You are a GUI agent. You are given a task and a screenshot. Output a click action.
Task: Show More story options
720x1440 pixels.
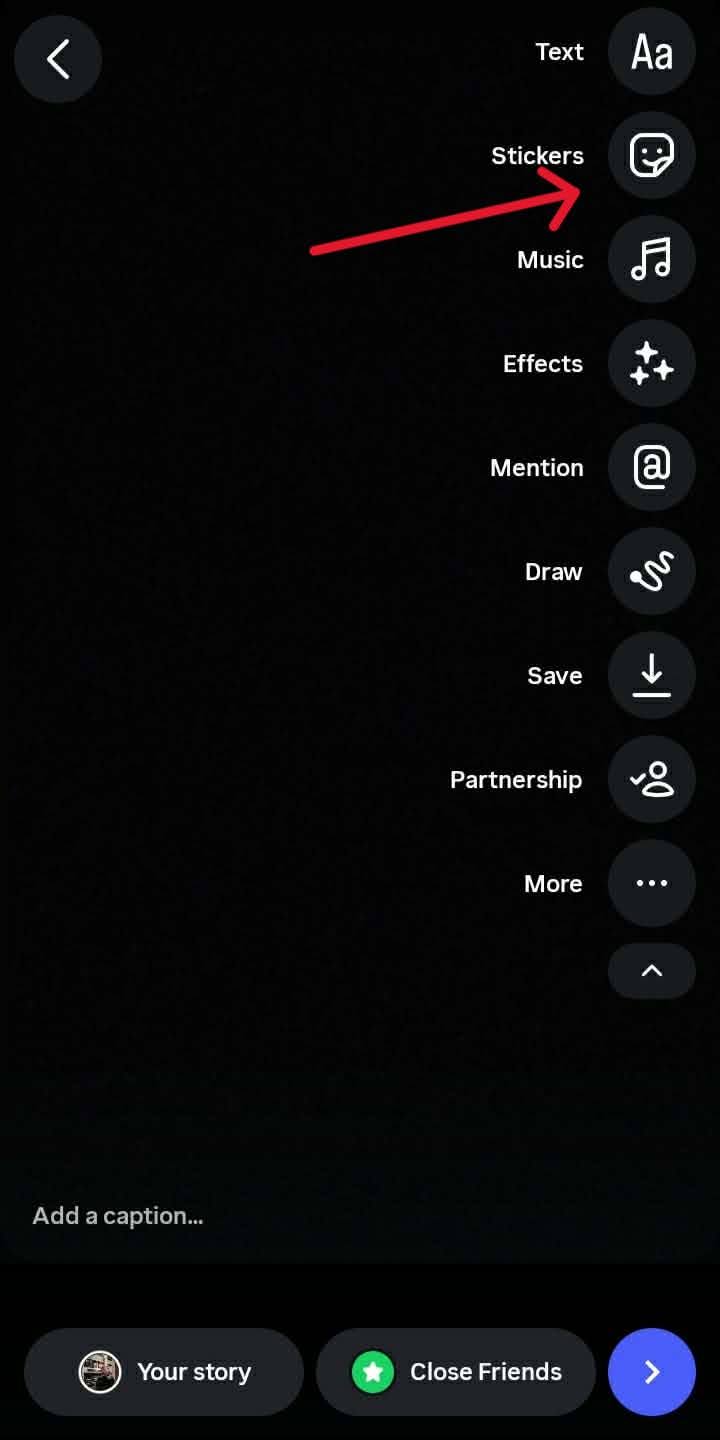pyautogui.click(x=651, y=884)
